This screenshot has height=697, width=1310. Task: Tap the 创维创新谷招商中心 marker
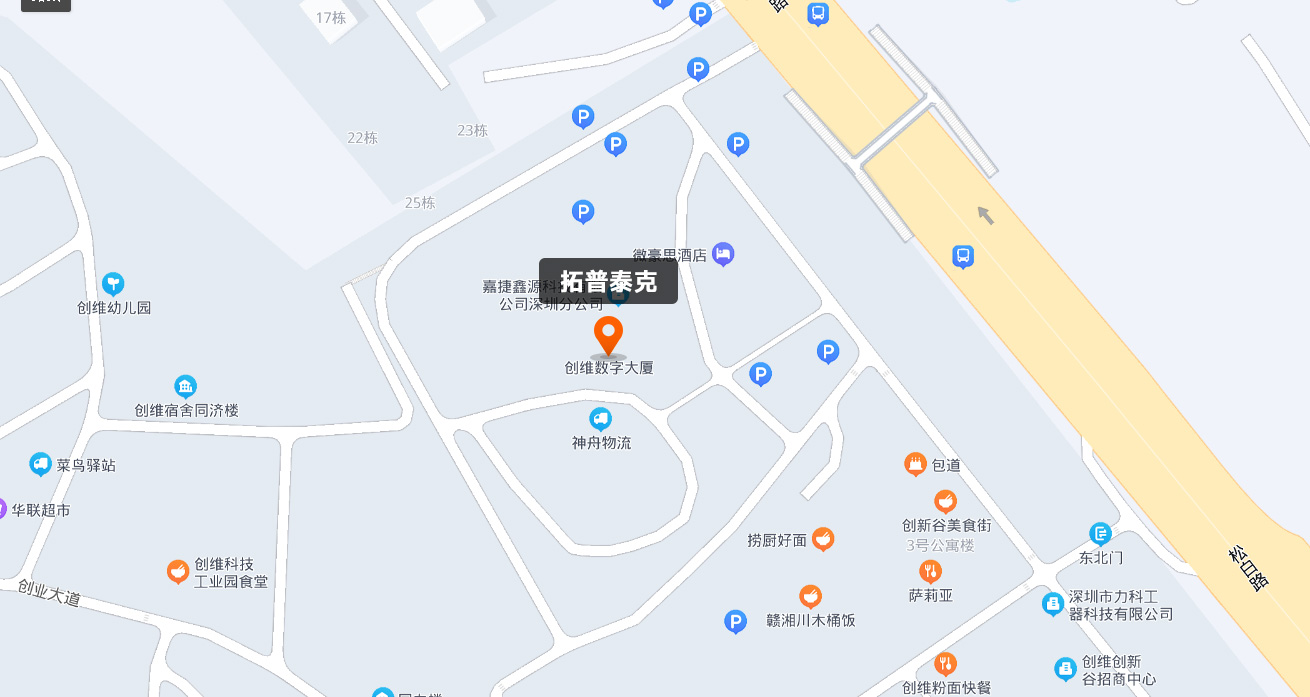pos(1066,669)
